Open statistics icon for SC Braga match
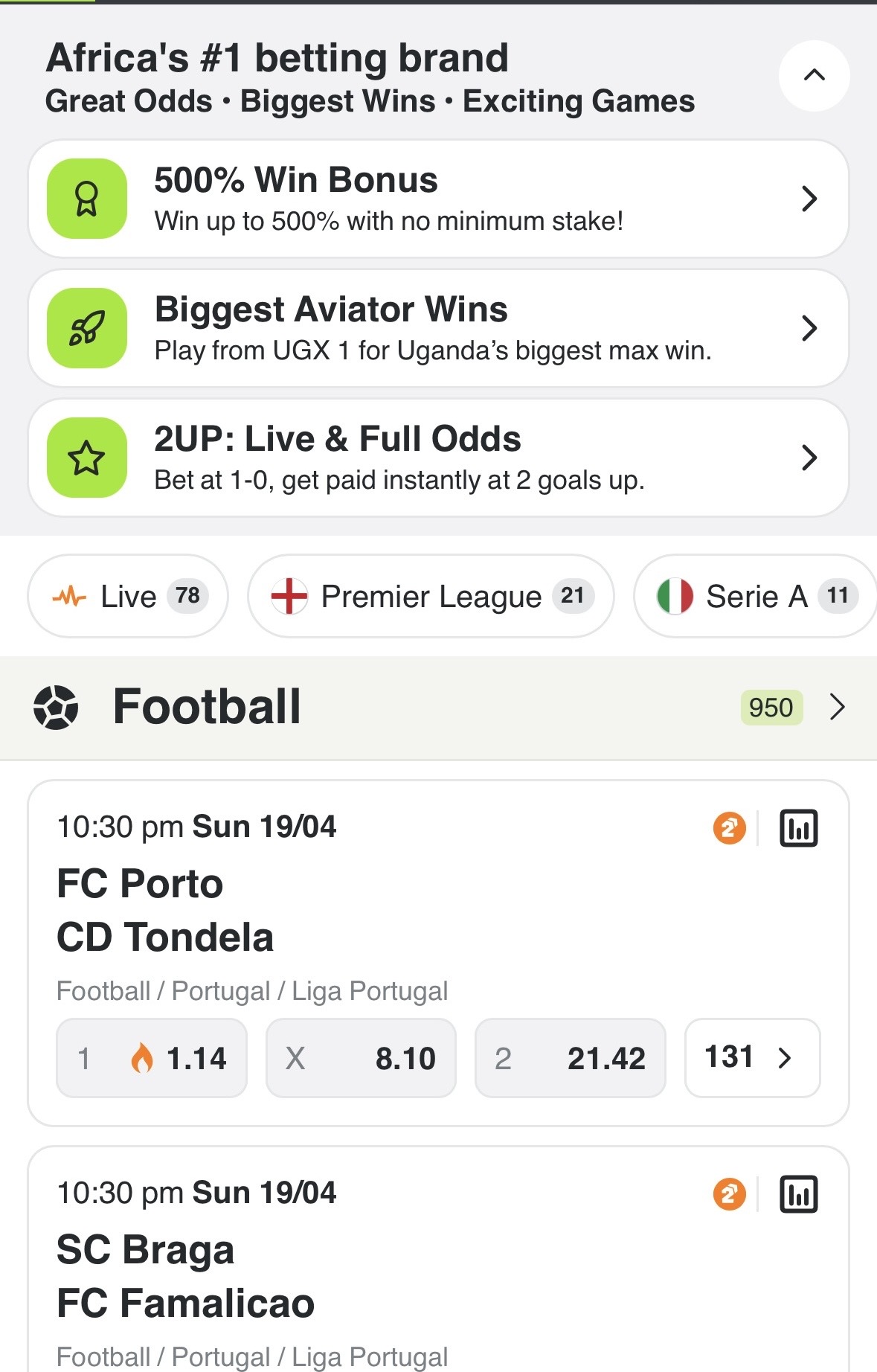The width and height of the screenshot is (877, 1372). [798, 1194]
